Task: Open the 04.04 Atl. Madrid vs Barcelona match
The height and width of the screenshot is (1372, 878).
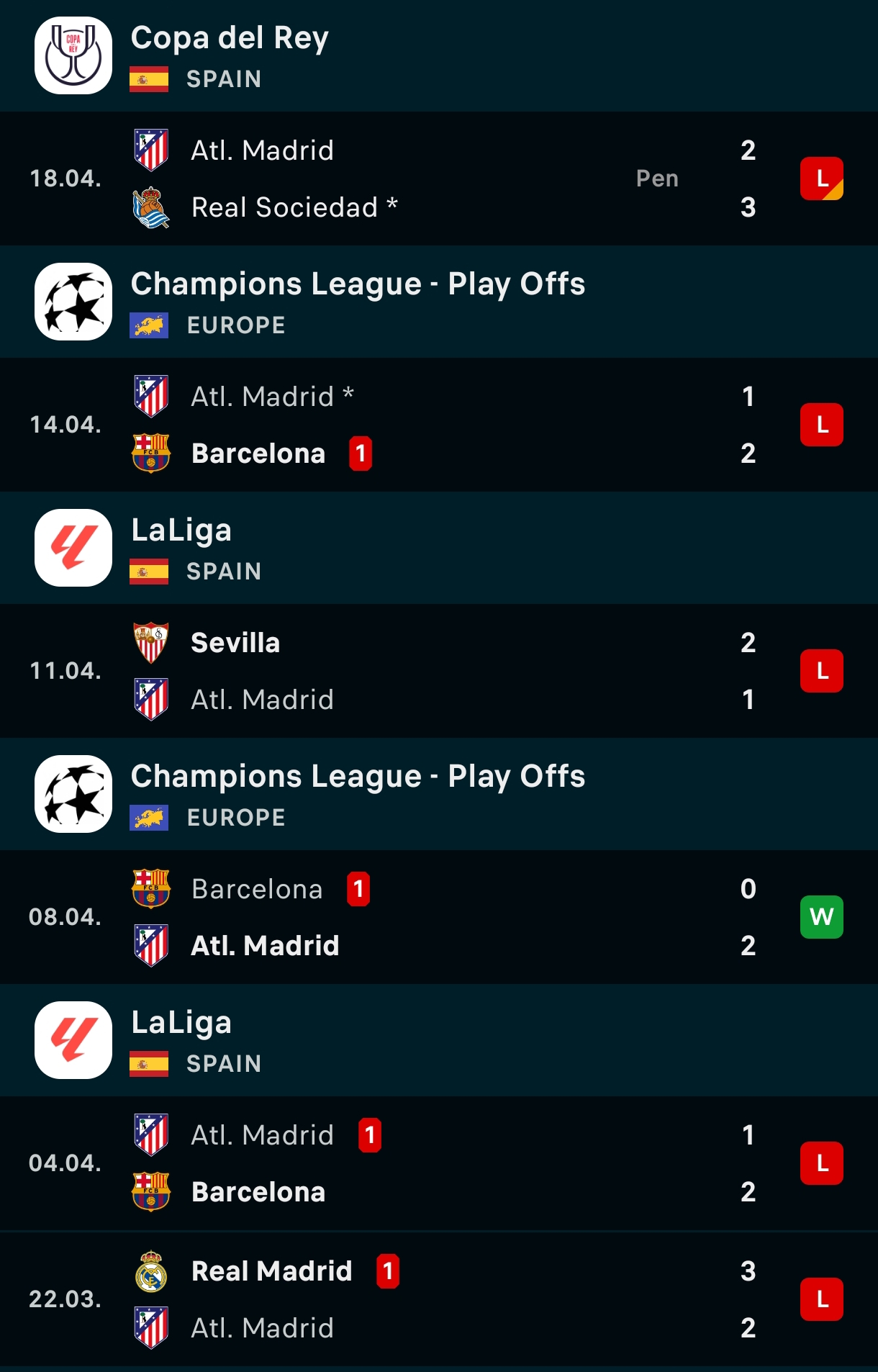Action: pyautogui.click(x=439, y=1163)
